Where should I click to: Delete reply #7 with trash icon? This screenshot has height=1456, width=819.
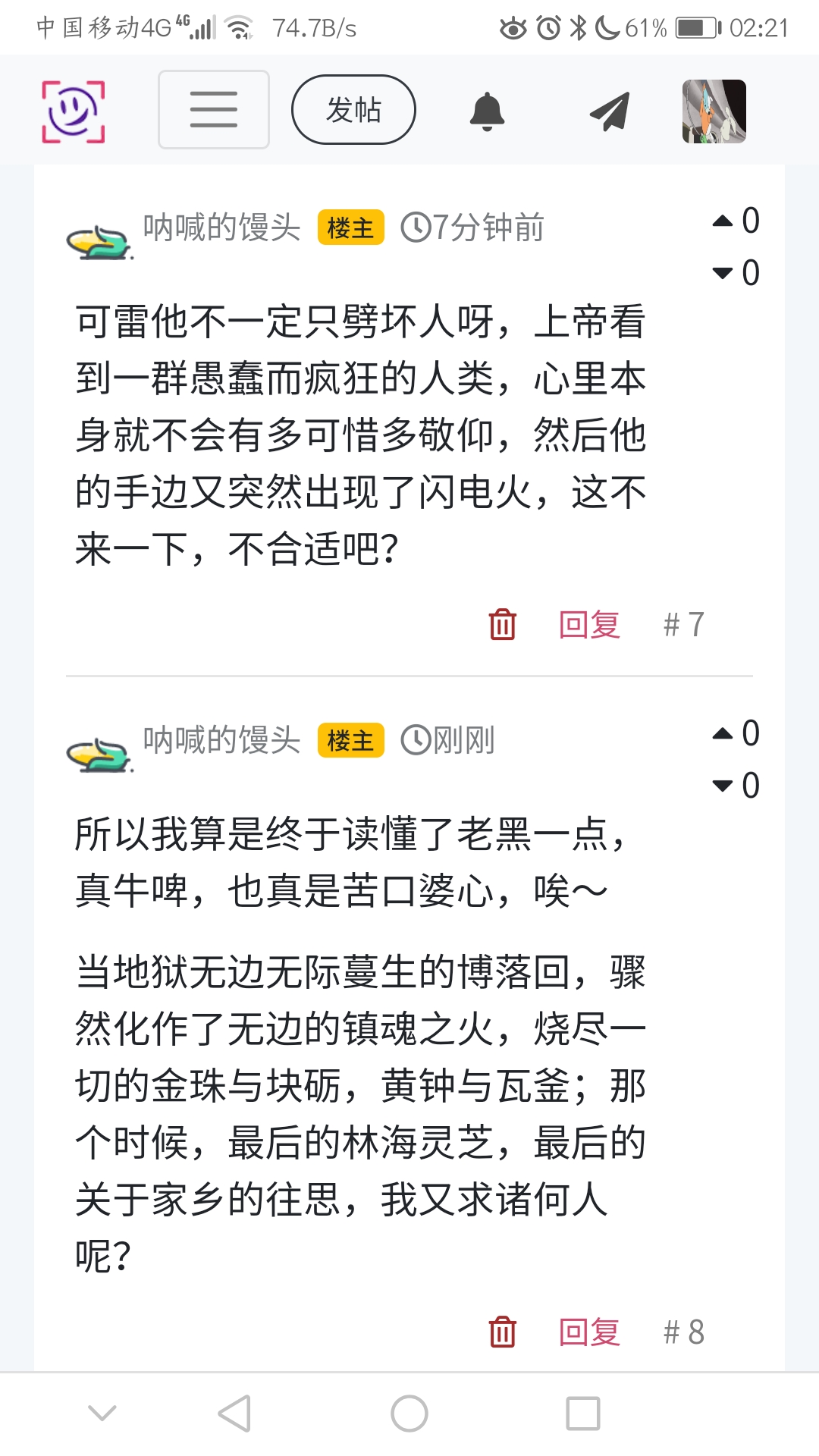pyautogui.click(x=502, y=625)
